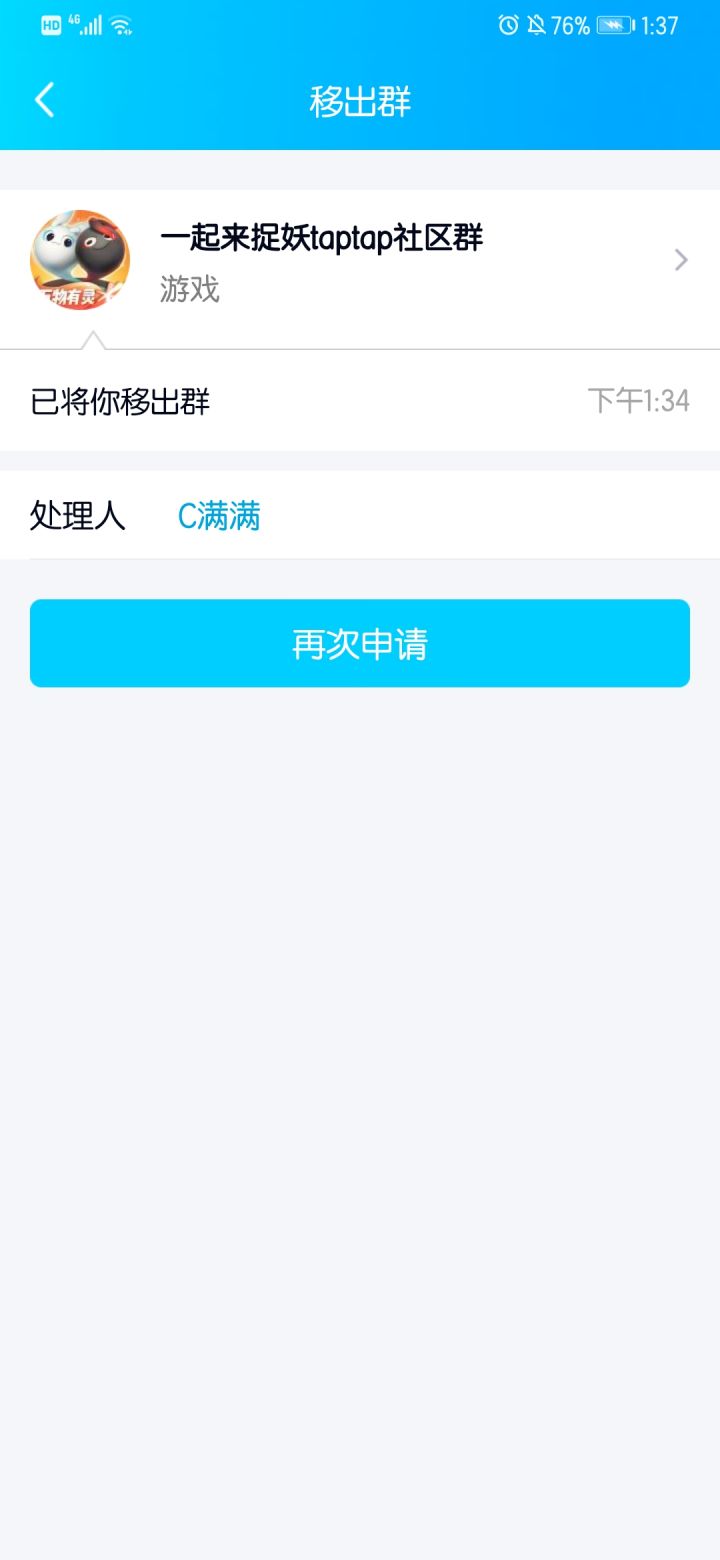Tap the 处理人 label

pos(78,515)
